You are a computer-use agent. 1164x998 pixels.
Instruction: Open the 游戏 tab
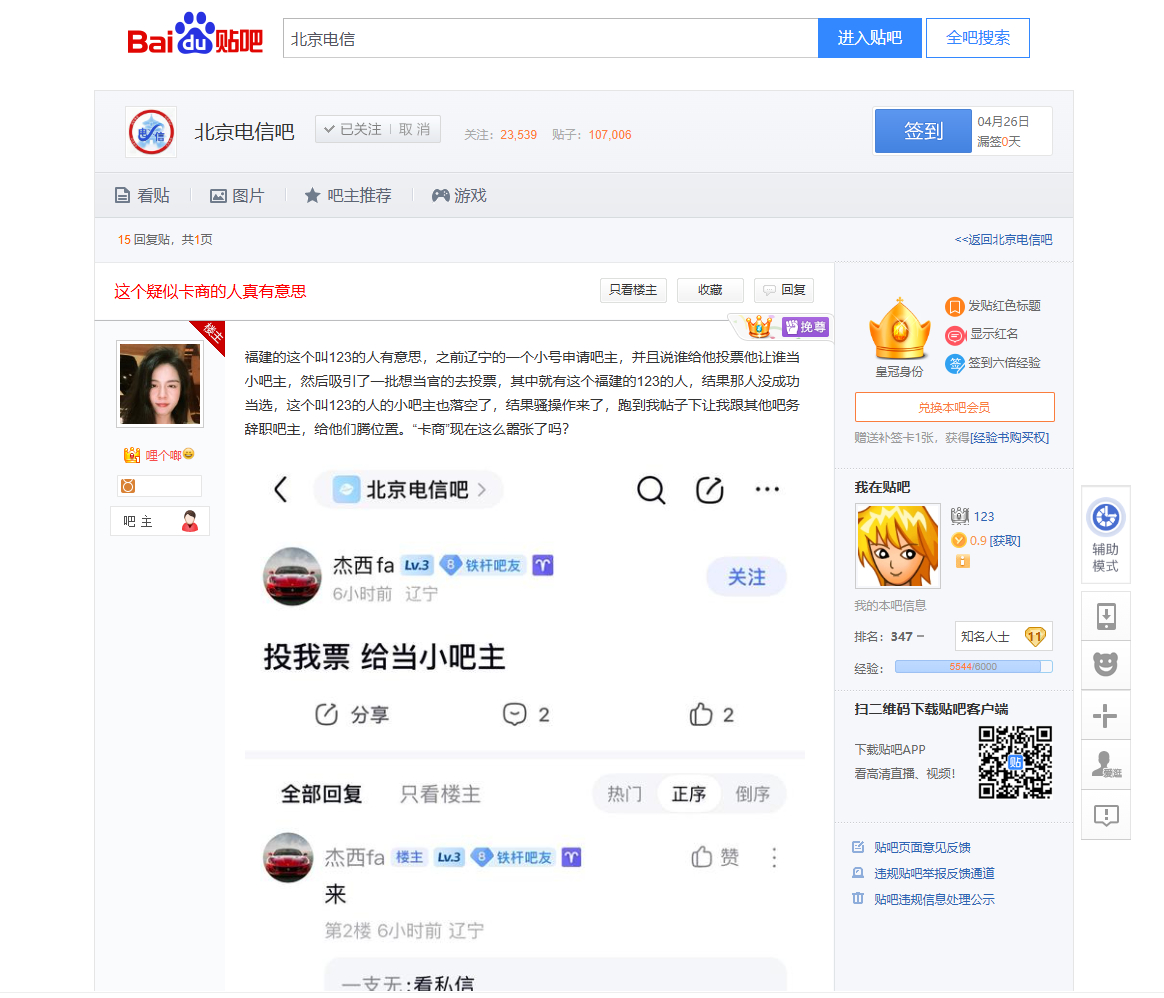tap(459, 196)
